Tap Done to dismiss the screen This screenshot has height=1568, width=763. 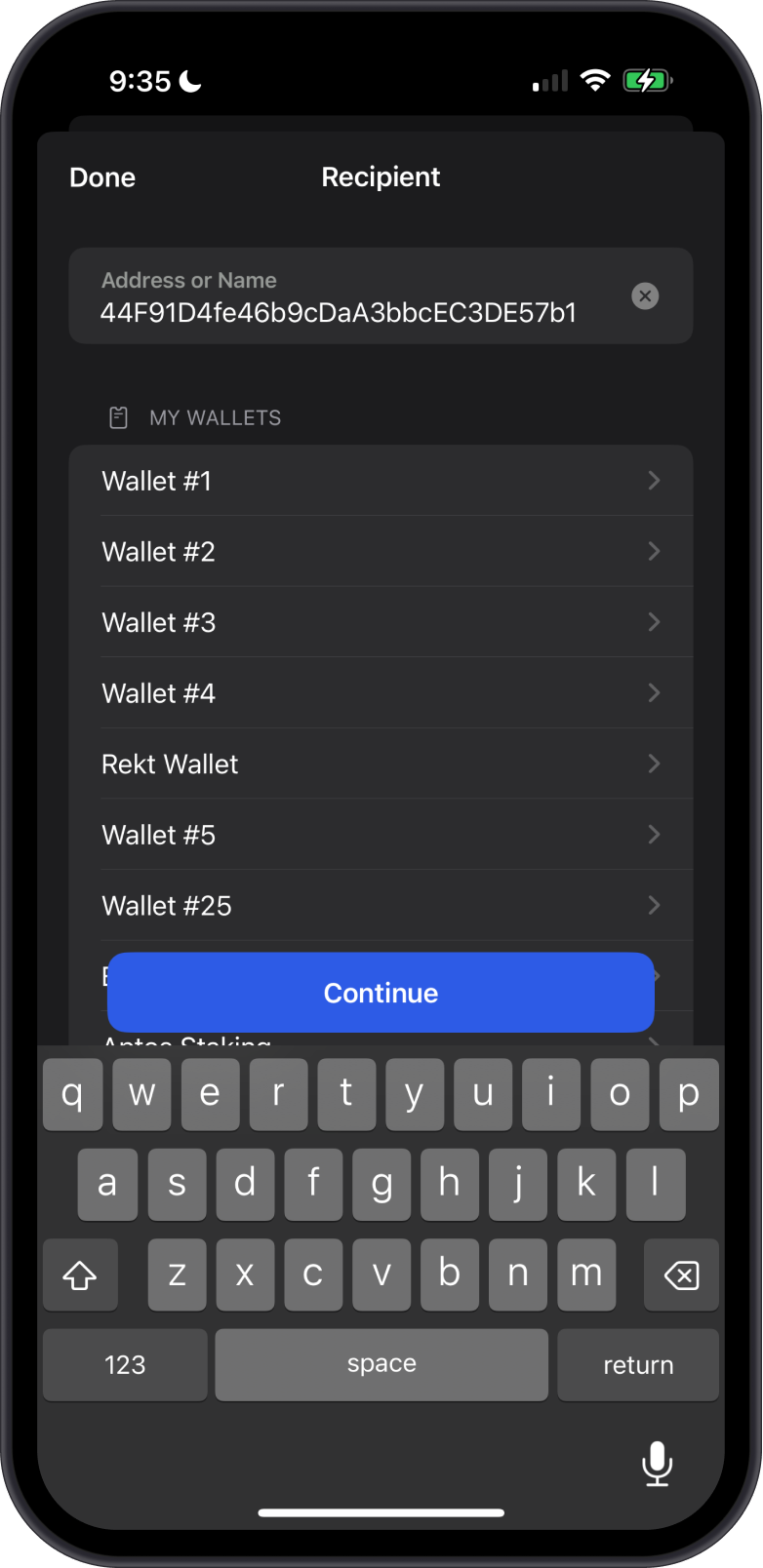[101, 176]
